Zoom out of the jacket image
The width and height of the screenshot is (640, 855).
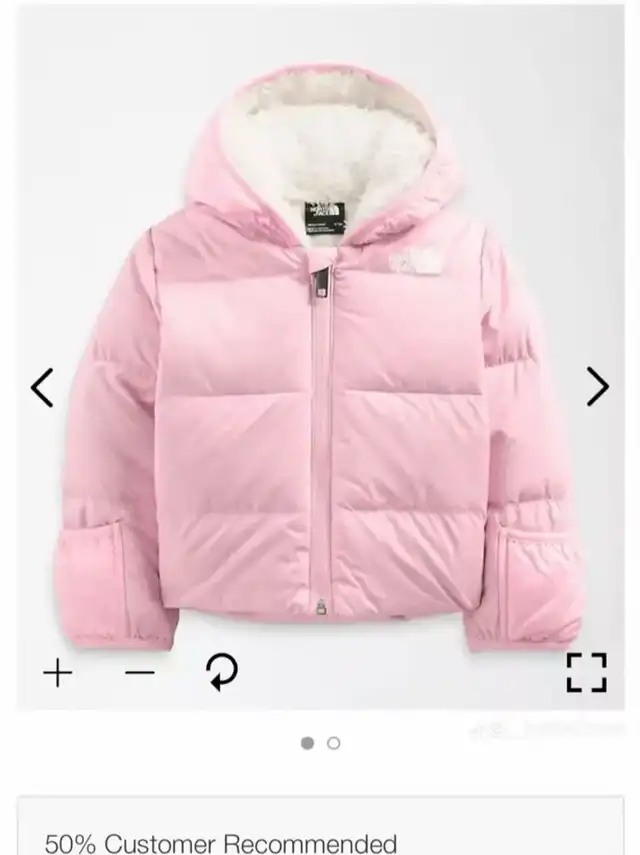[140, 673]
